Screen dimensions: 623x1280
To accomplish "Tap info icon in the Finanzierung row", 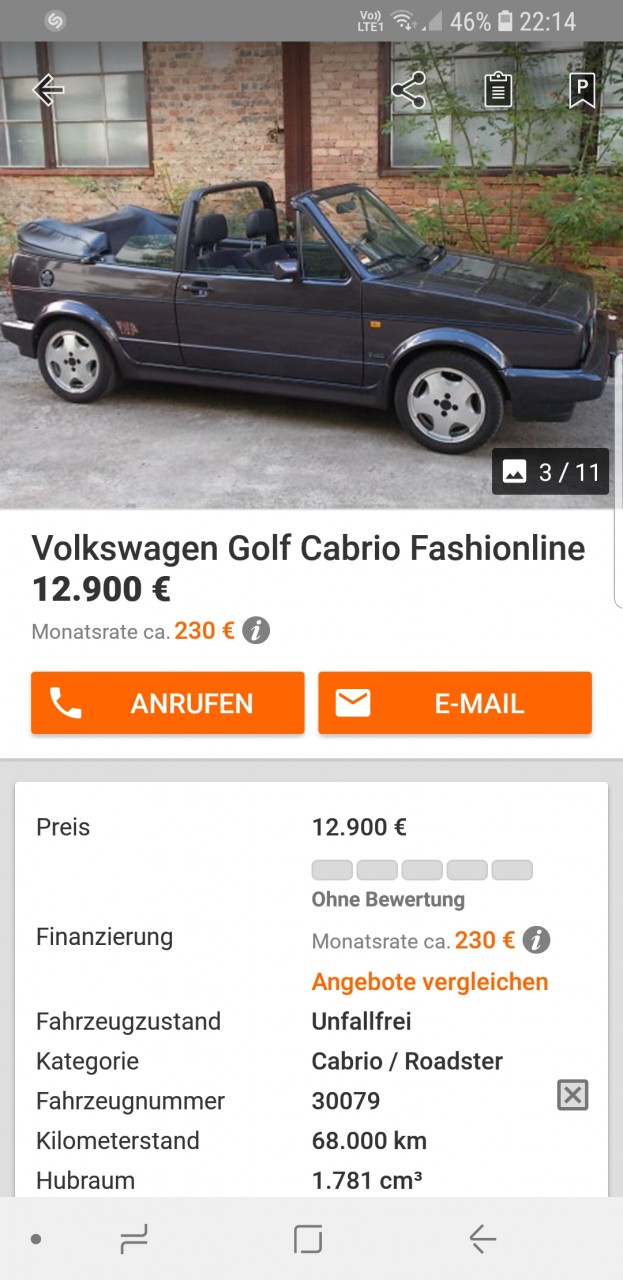I will point(536,940).
